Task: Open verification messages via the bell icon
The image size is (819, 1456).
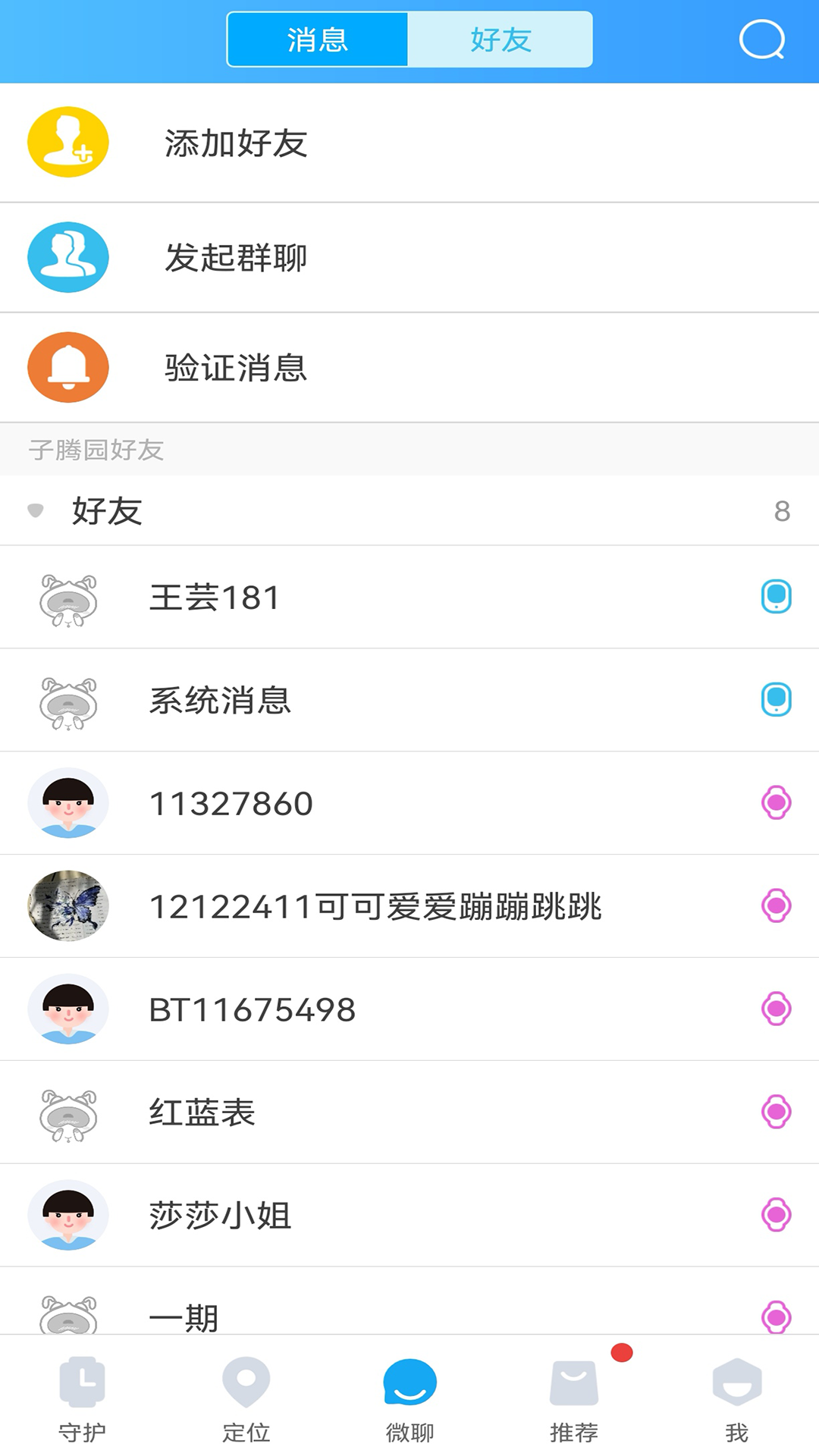Action: pos(68,367)
